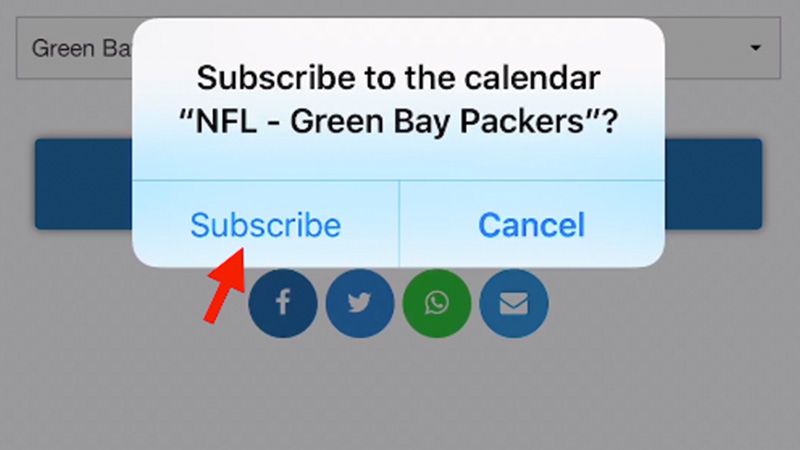Share via the Twitter icon
The width and height of the screenshot is (800, 450).
pyautogui.click(x=360, y=303)
